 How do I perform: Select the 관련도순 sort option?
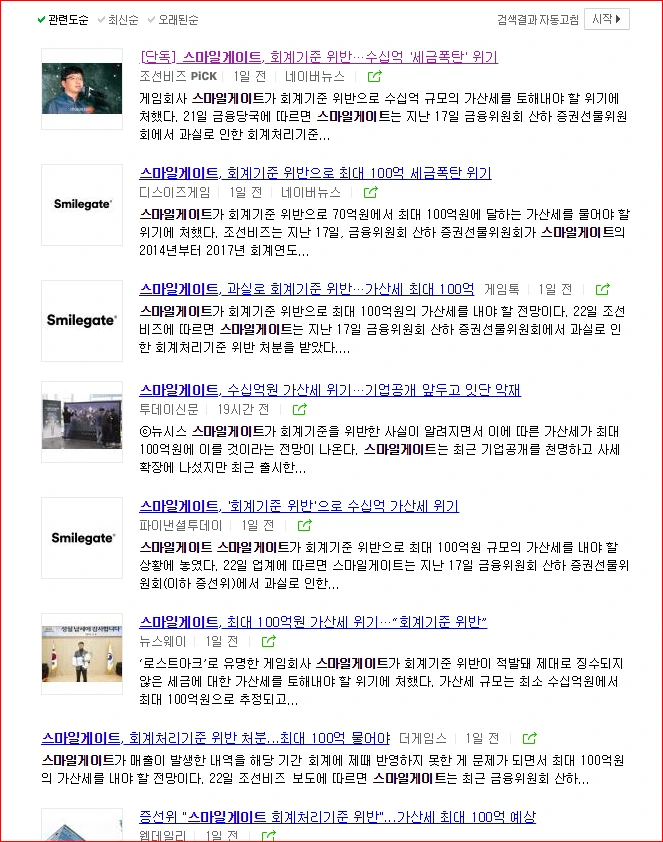pyautogui.click(x=63, y=20)
